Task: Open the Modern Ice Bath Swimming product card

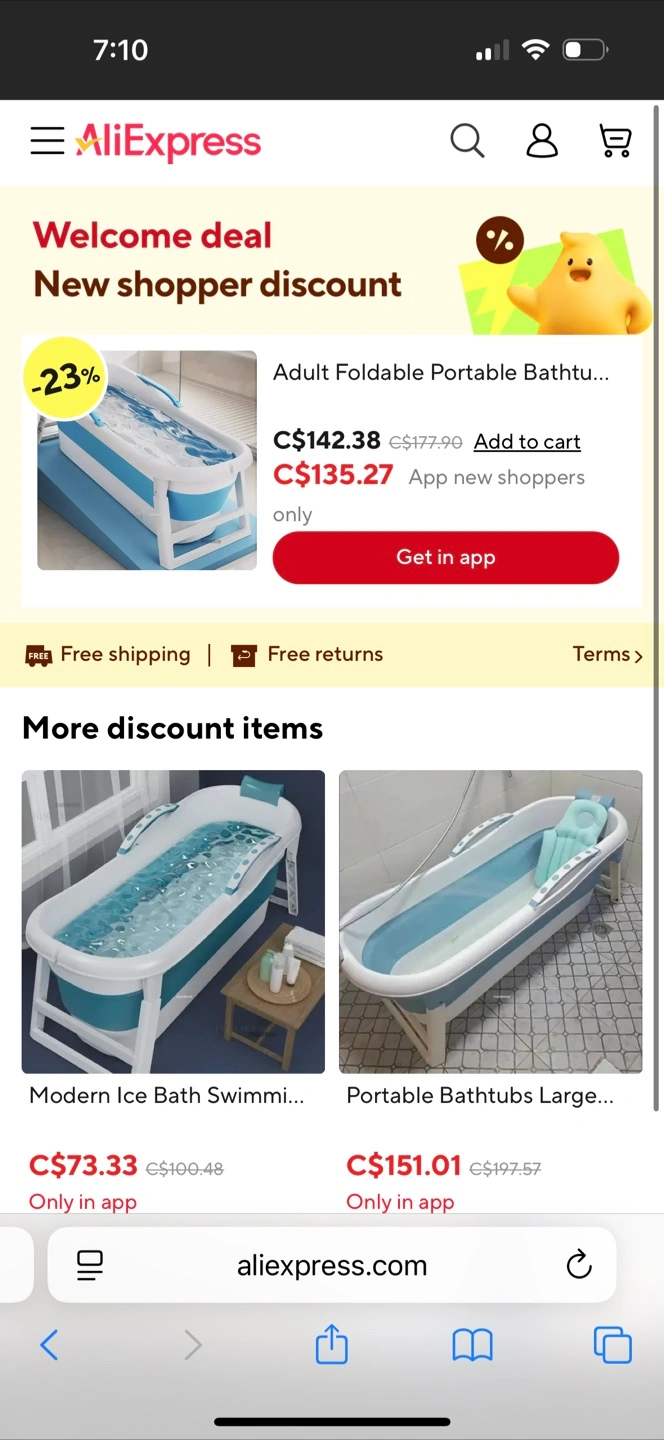Action: pyautogui.click(x=173, y=921)
